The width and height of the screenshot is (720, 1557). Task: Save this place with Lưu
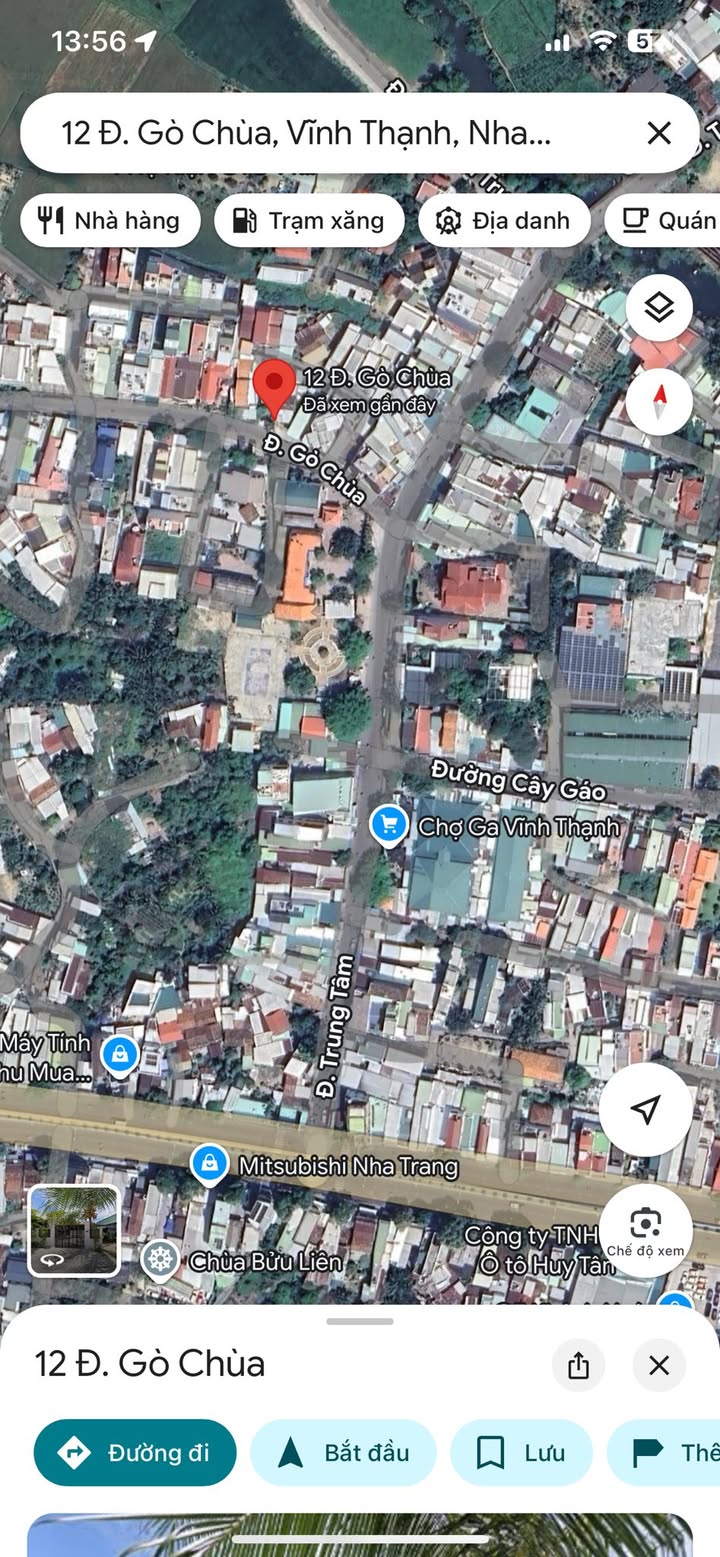click(521, 1452)
